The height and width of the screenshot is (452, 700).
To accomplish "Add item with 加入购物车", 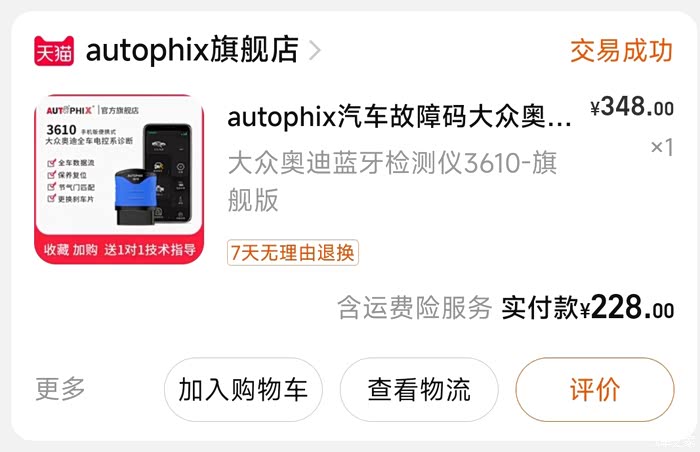I will click(x=243, y=389).
